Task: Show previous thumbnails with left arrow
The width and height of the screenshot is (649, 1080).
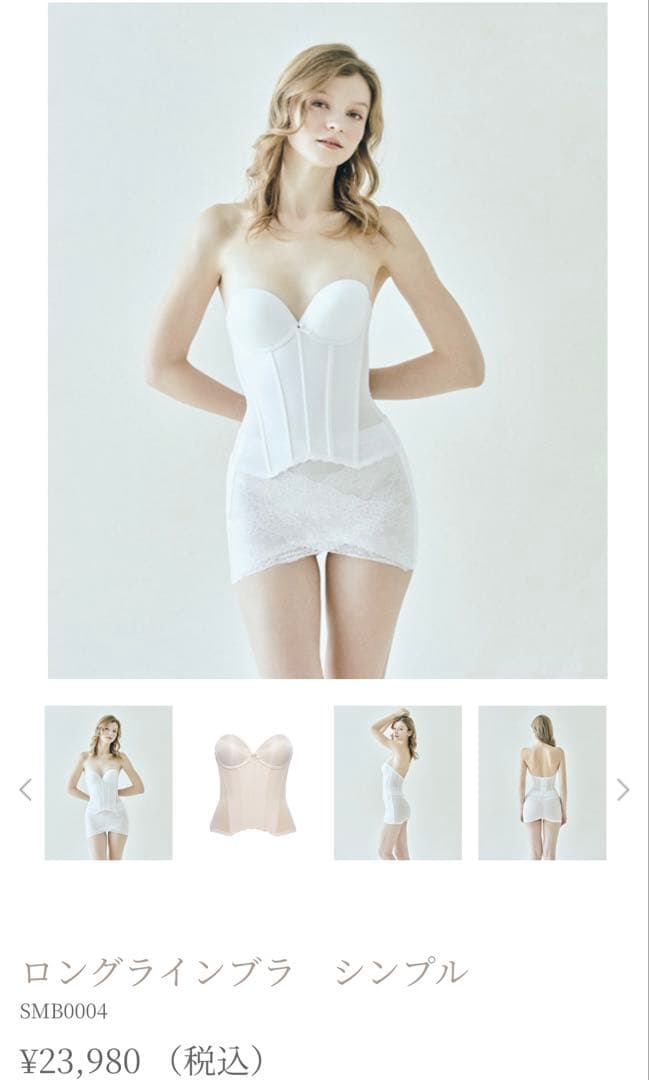Action: [25, 789]
